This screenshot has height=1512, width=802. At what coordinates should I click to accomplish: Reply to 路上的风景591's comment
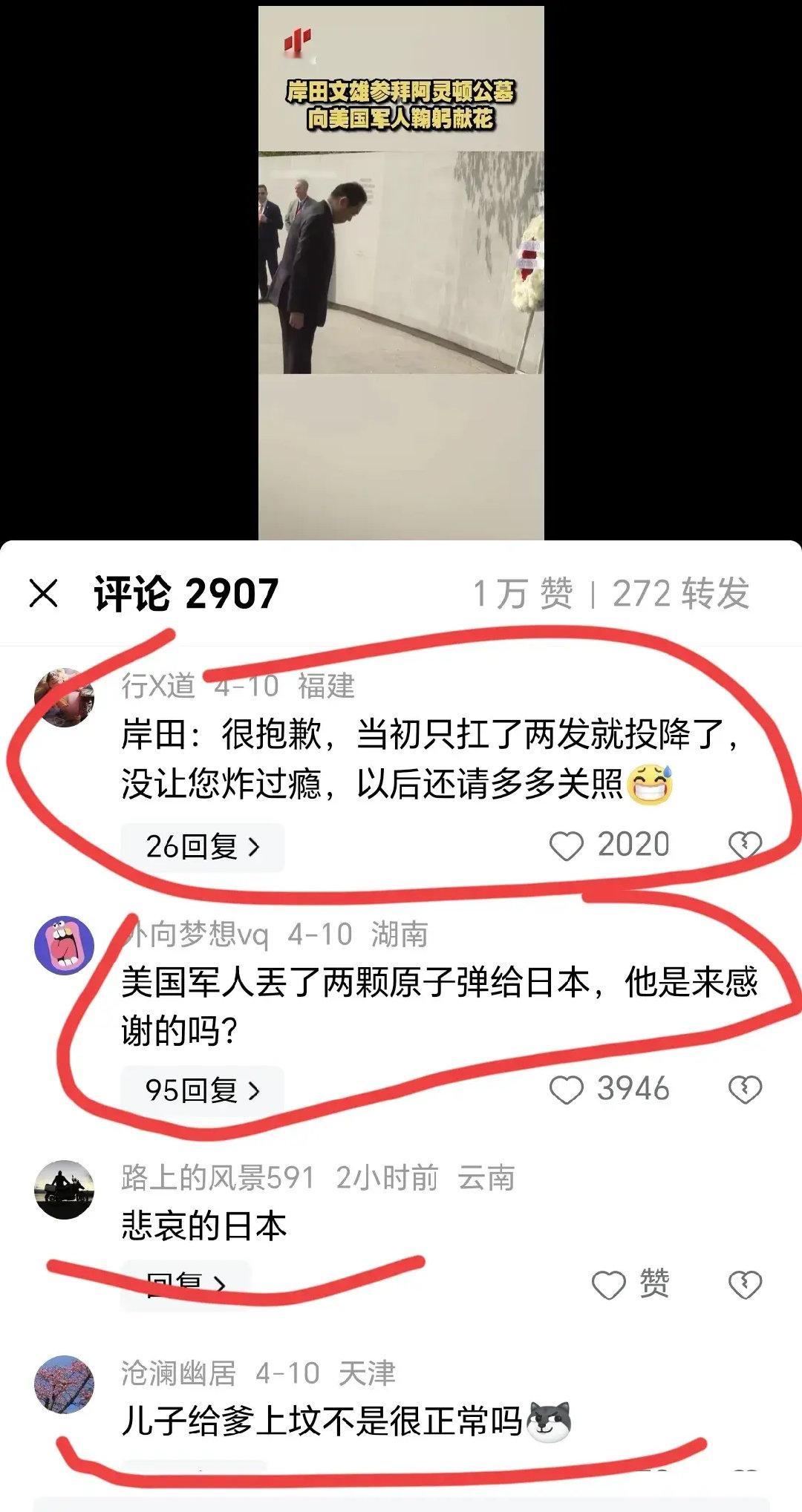[186, 1284]
